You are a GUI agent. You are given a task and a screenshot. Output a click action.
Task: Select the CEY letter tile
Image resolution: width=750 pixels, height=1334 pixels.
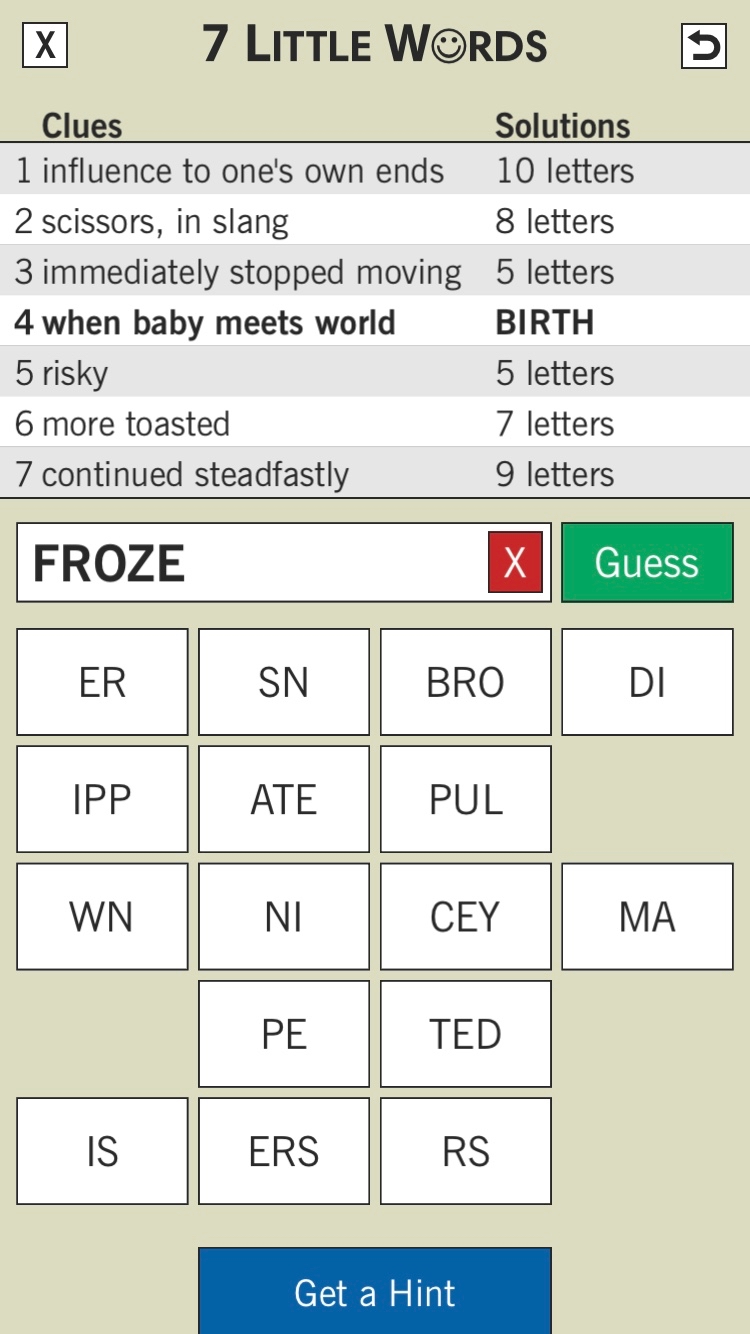click(465, 915)
